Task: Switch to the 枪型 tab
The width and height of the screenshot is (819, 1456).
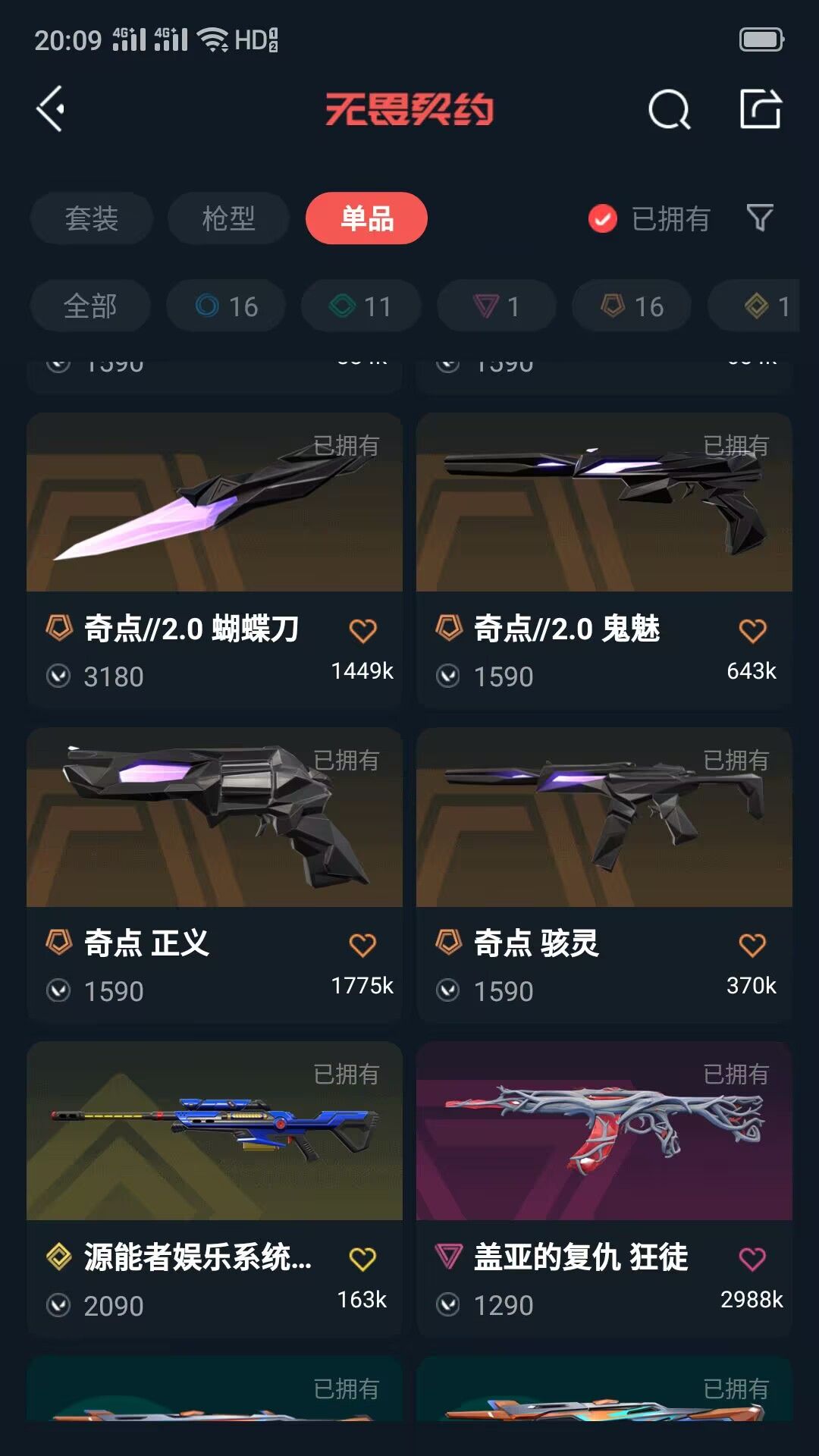Action: click(228, 218)
